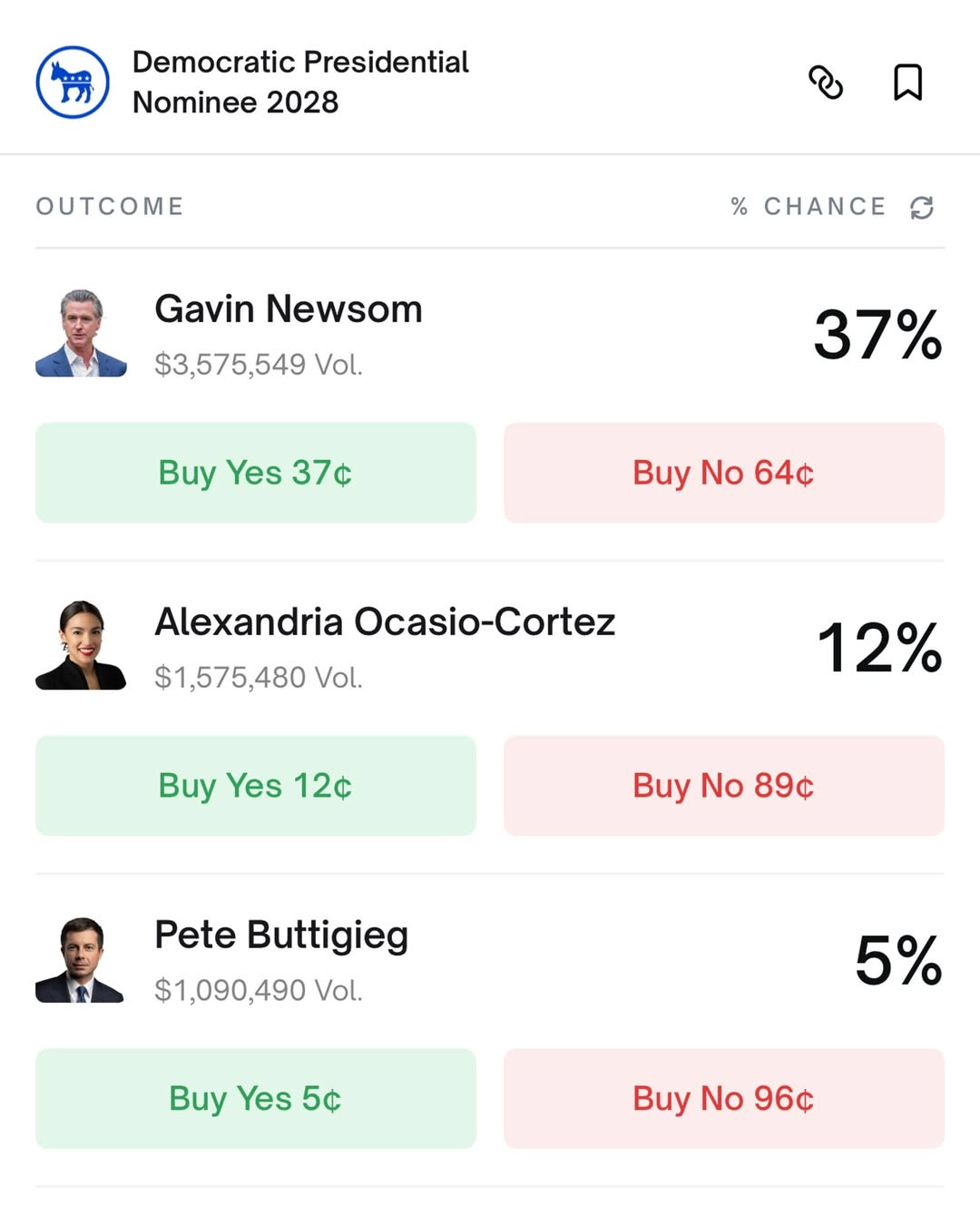The height and width of the screenshot is (1225, 980).
Task: Open Pete Buttigieg outcome details
Action: coord(281,936)
